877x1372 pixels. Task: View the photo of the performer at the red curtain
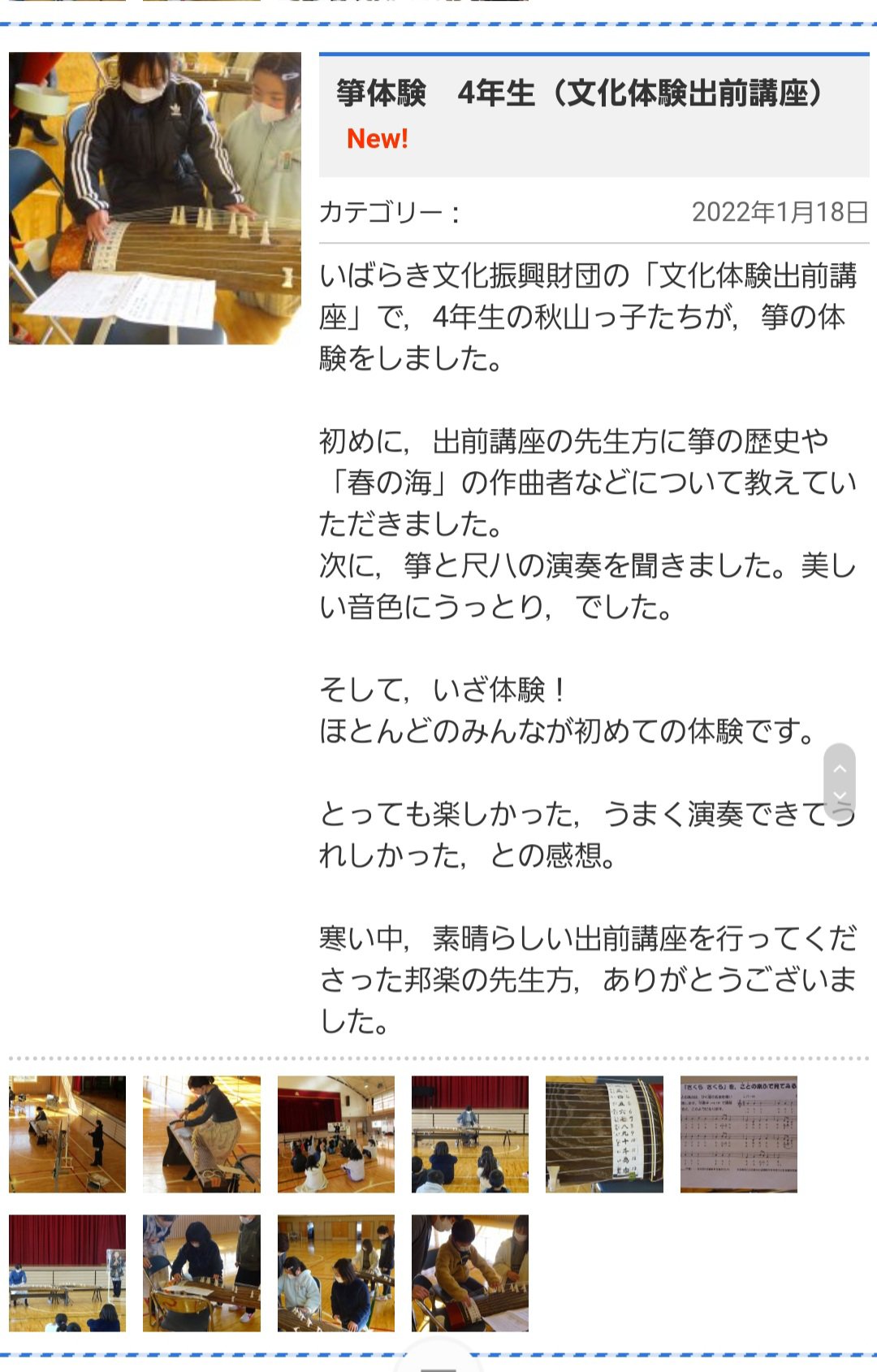(x=469, y=1134)
